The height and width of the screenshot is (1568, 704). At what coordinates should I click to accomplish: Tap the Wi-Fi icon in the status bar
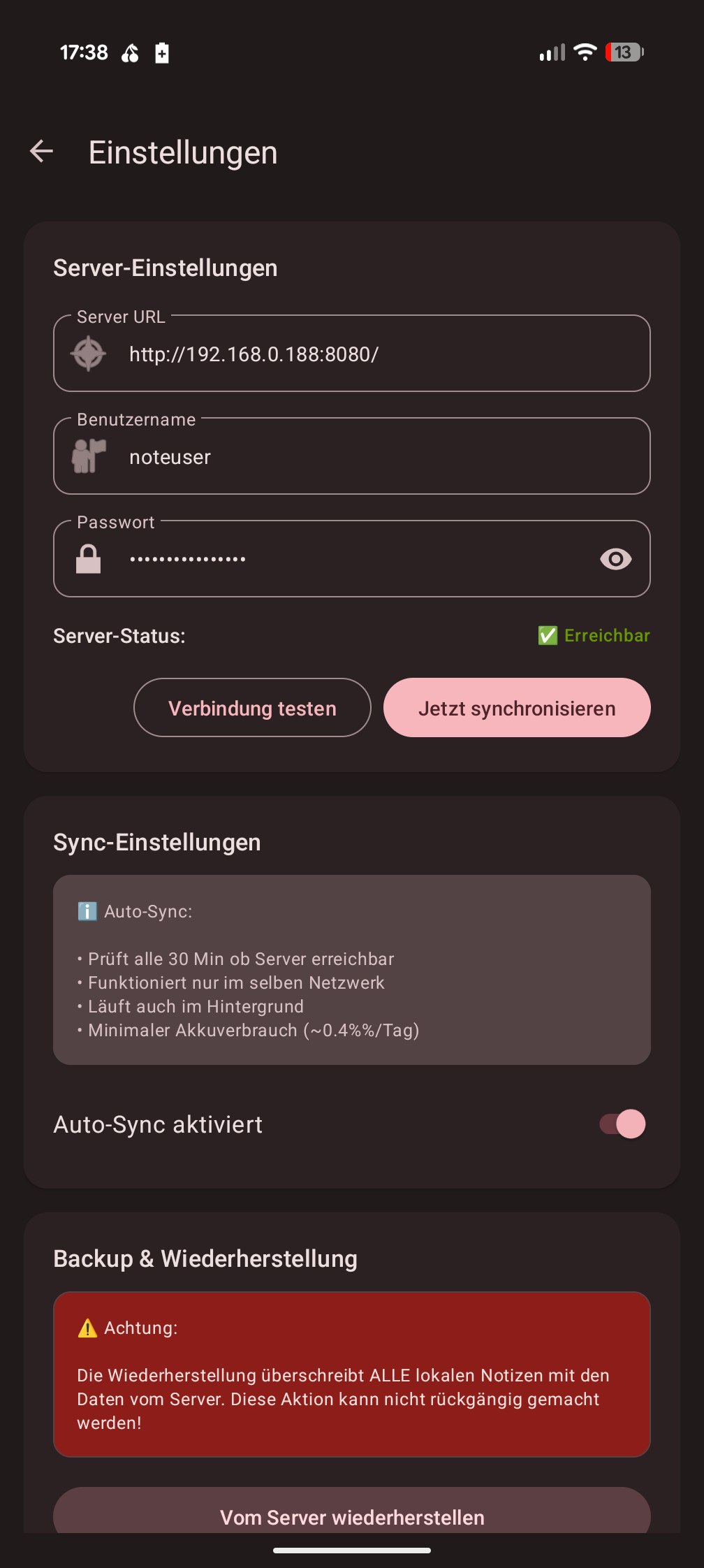[x=584, y=52]
